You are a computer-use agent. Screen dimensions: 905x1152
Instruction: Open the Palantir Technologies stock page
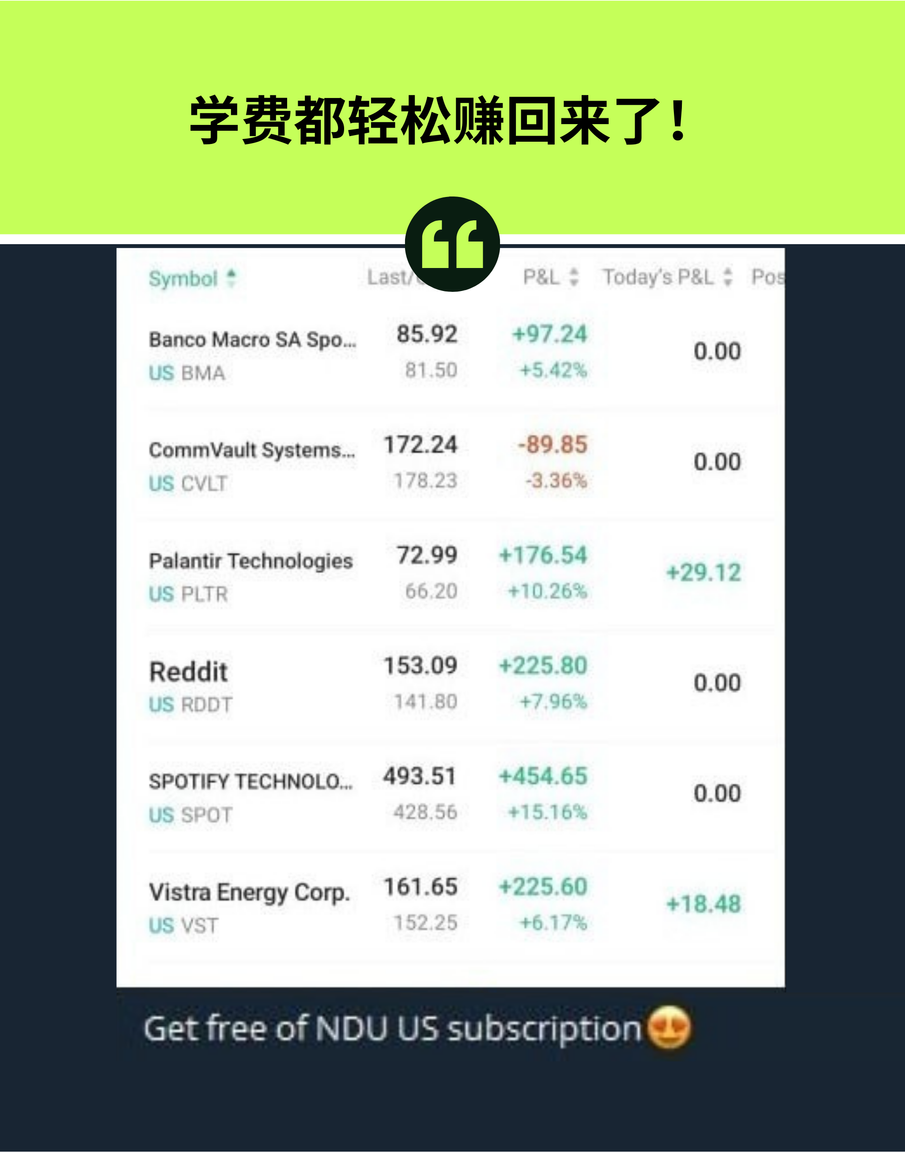[x=250, y=561]
